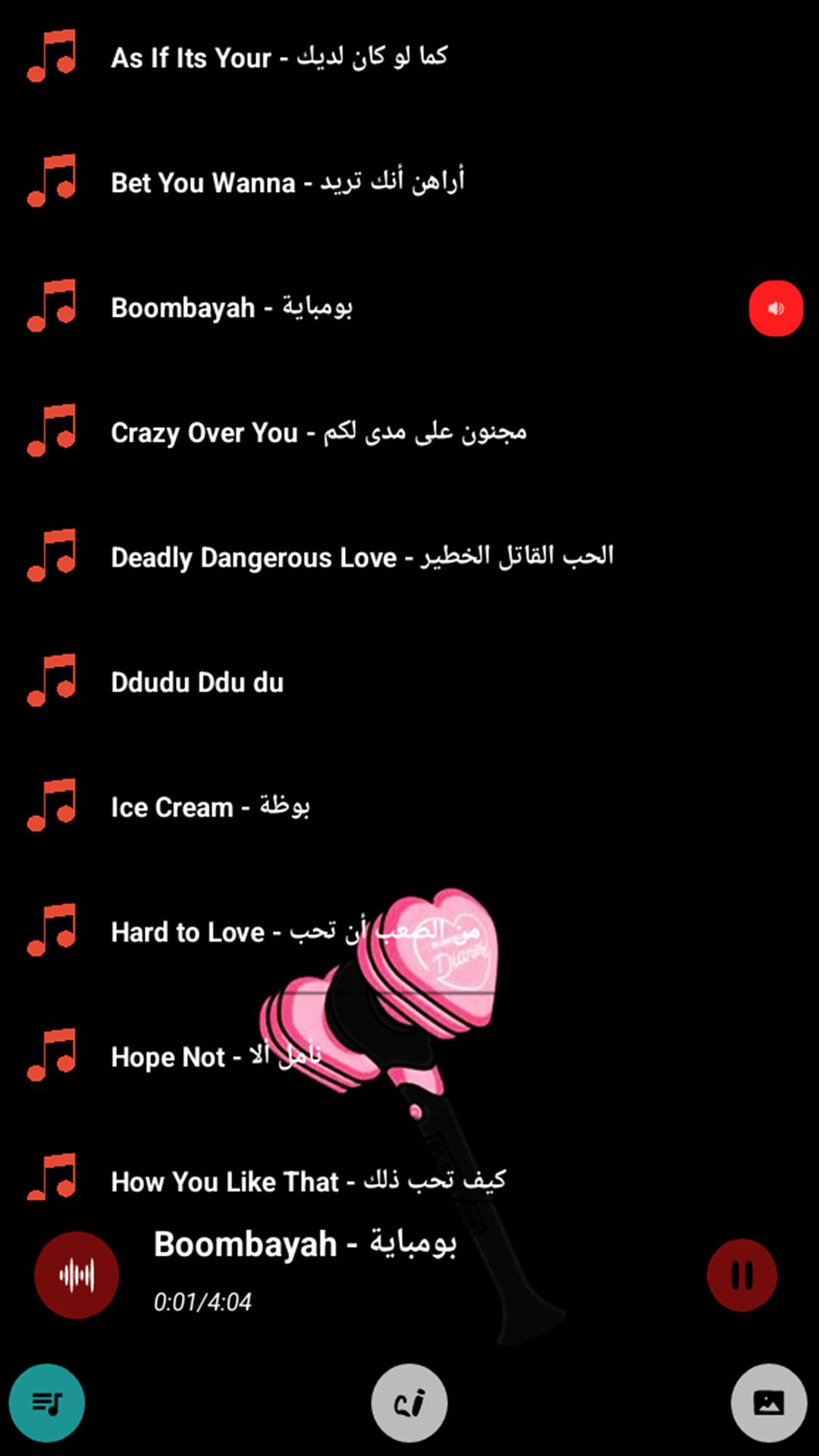
Task: Play the song As If Its Your
Action: [x=279, y=58]
